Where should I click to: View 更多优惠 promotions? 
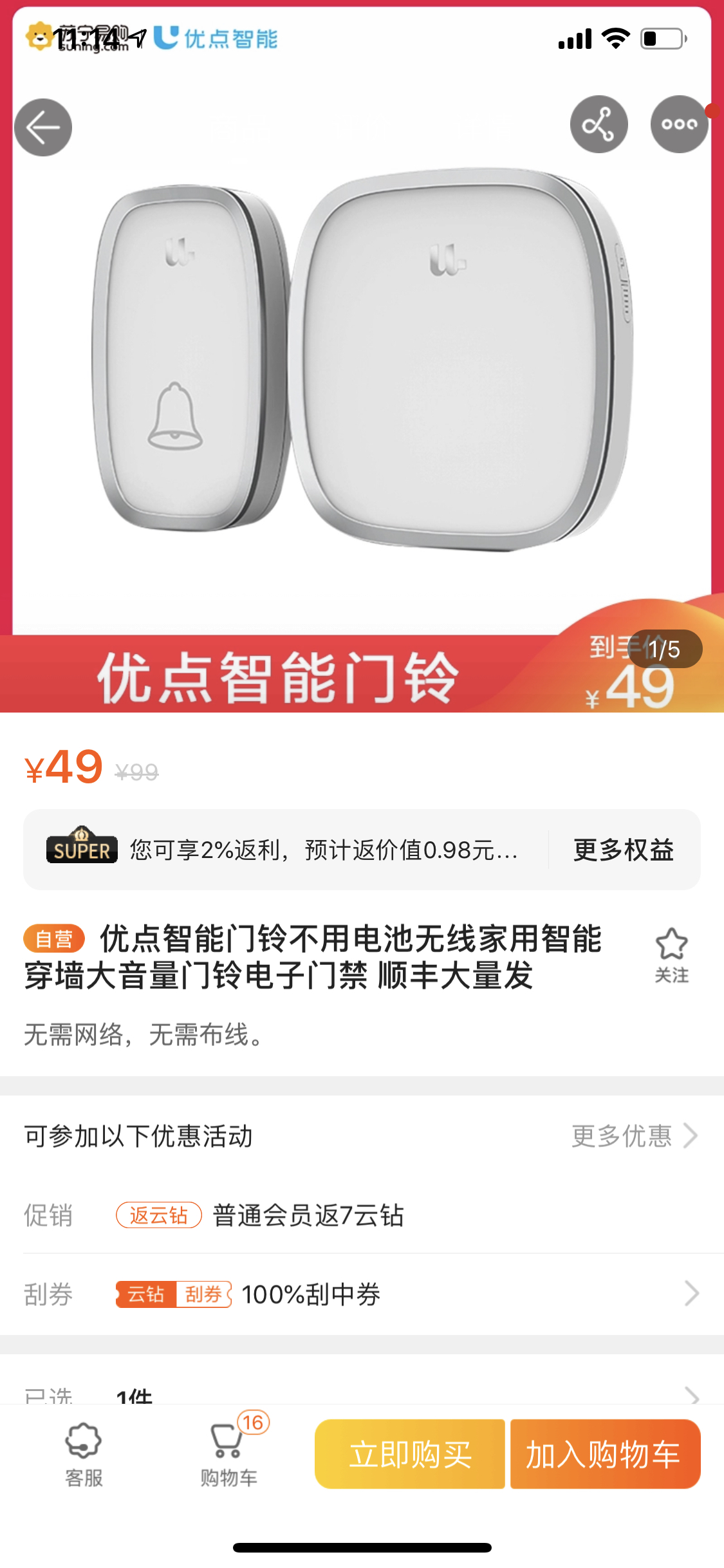[x=633, y=1136]
